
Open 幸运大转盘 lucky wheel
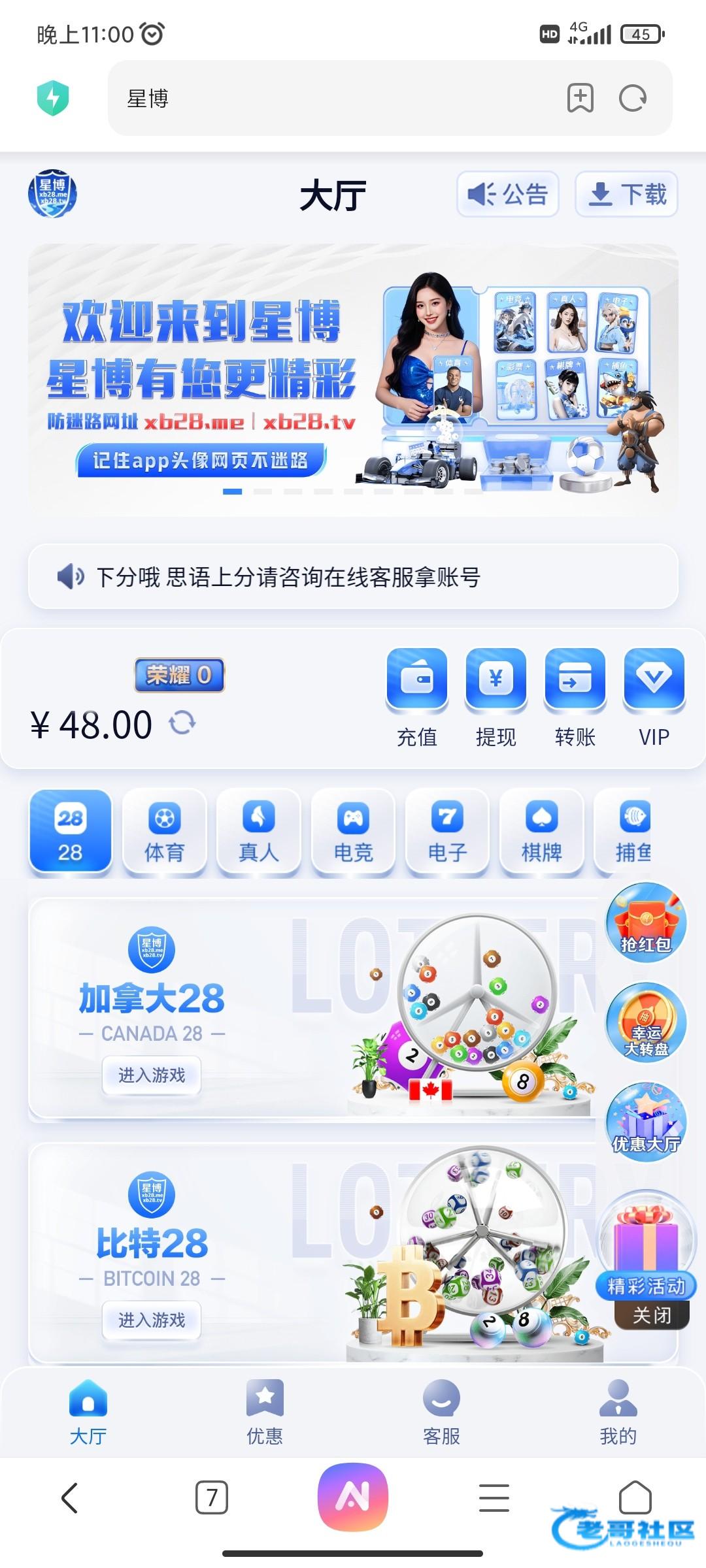(646, 1022)
